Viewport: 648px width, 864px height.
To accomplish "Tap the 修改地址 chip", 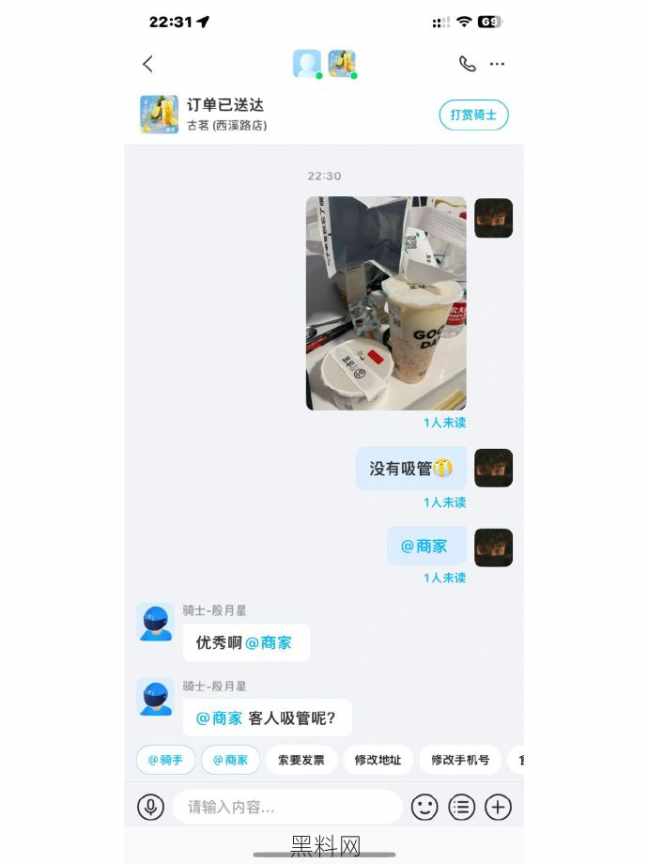I will coord(378,760).
